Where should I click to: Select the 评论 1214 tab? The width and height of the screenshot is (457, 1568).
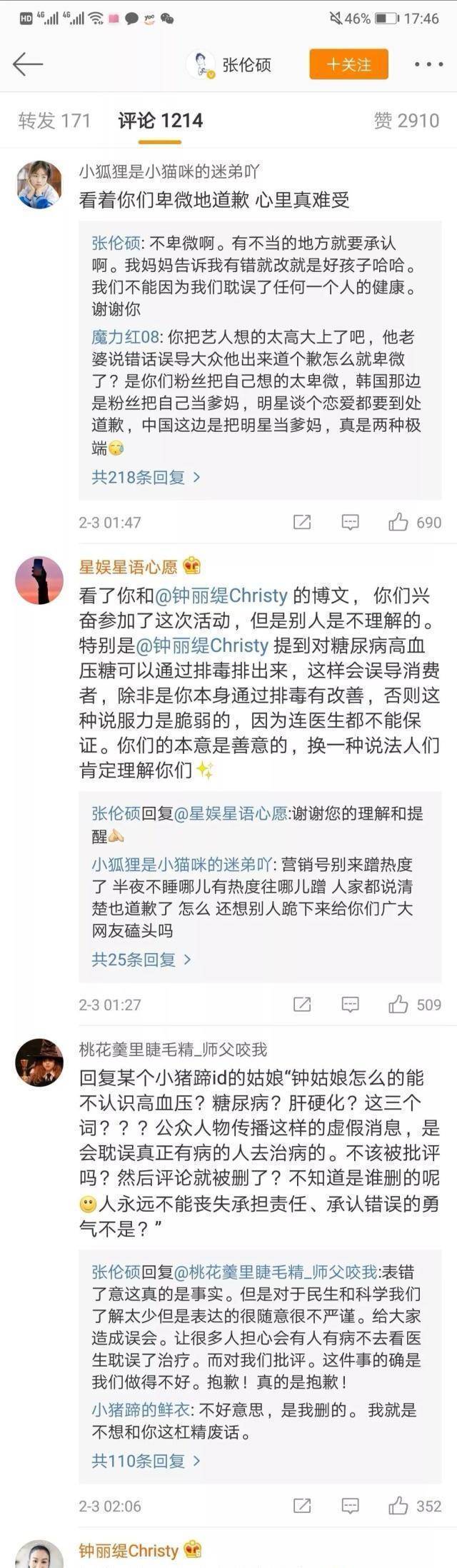pos(161,121)
